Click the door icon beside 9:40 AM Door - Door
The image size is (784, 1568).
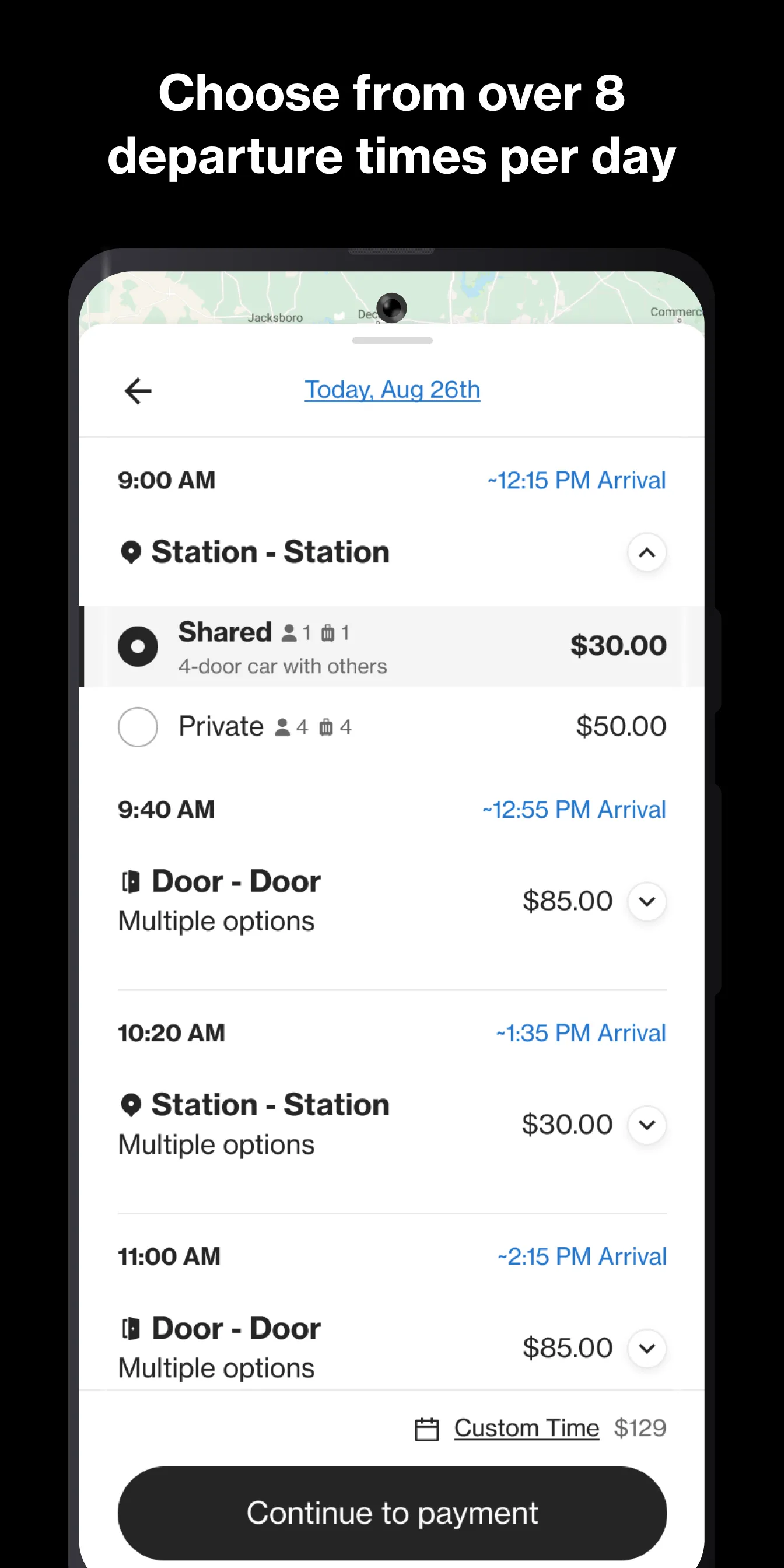pyautogui.click(x=131, y=880)
